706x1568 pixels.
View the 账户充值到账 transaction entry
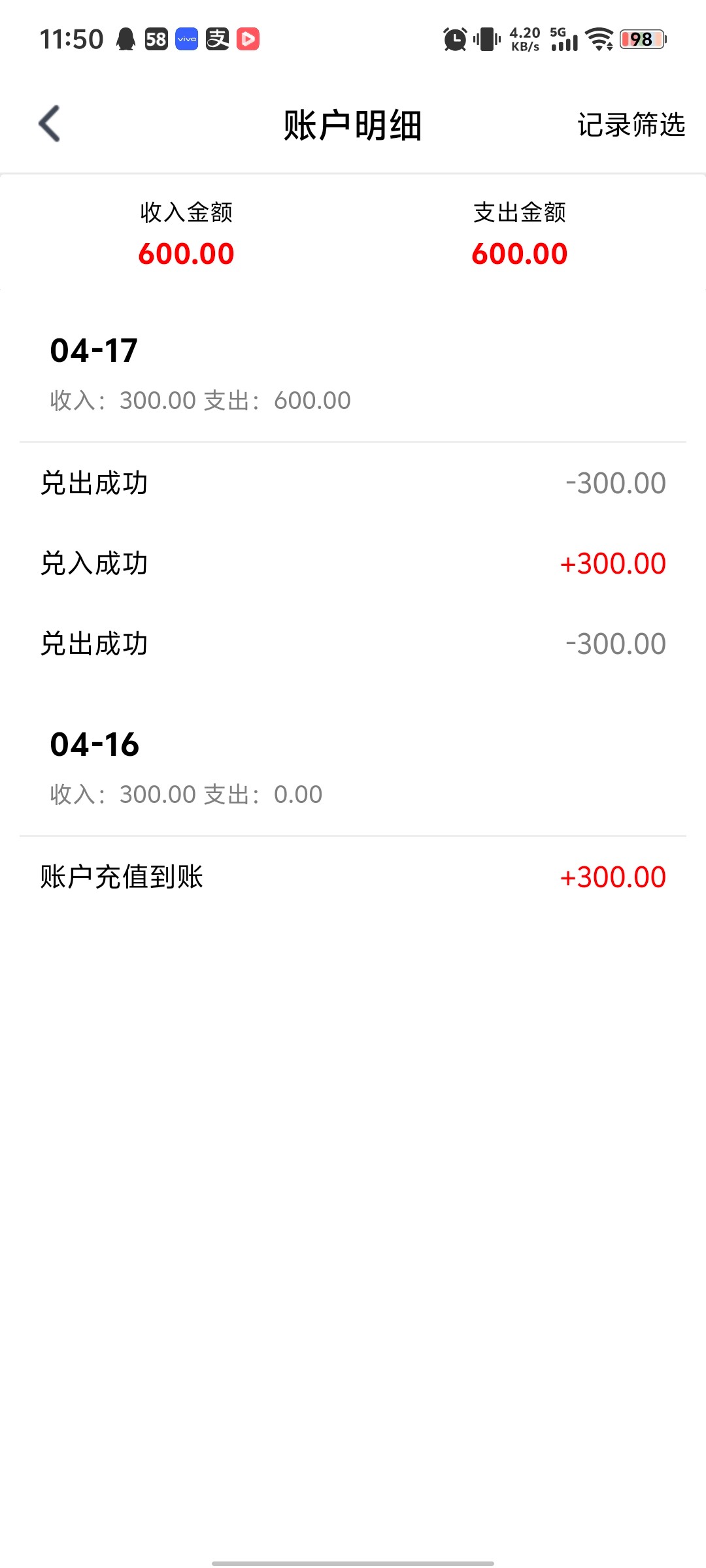(353, 877)
